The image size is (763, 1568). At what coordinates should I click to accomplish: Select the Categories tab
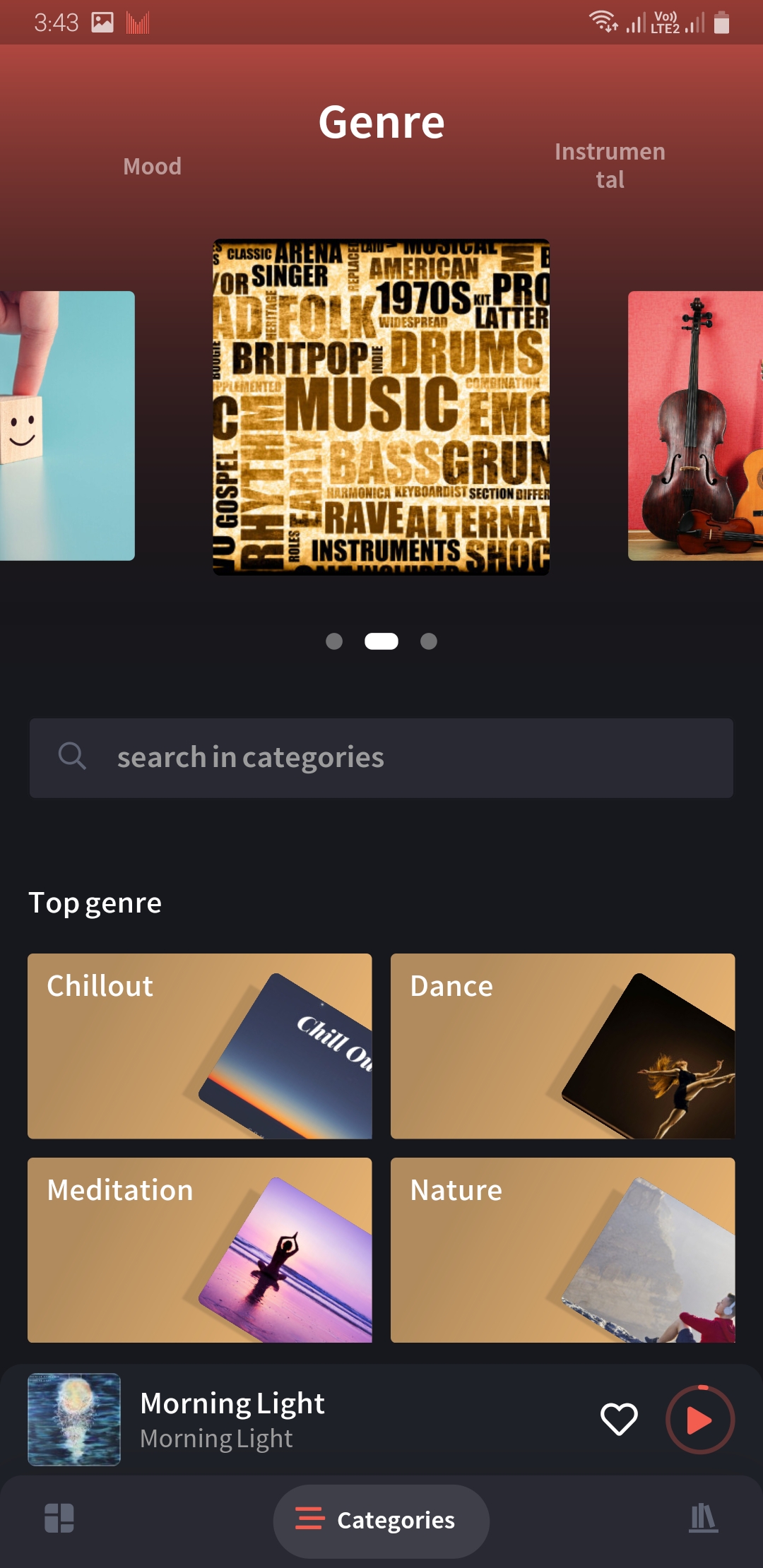coord(381,1521)
